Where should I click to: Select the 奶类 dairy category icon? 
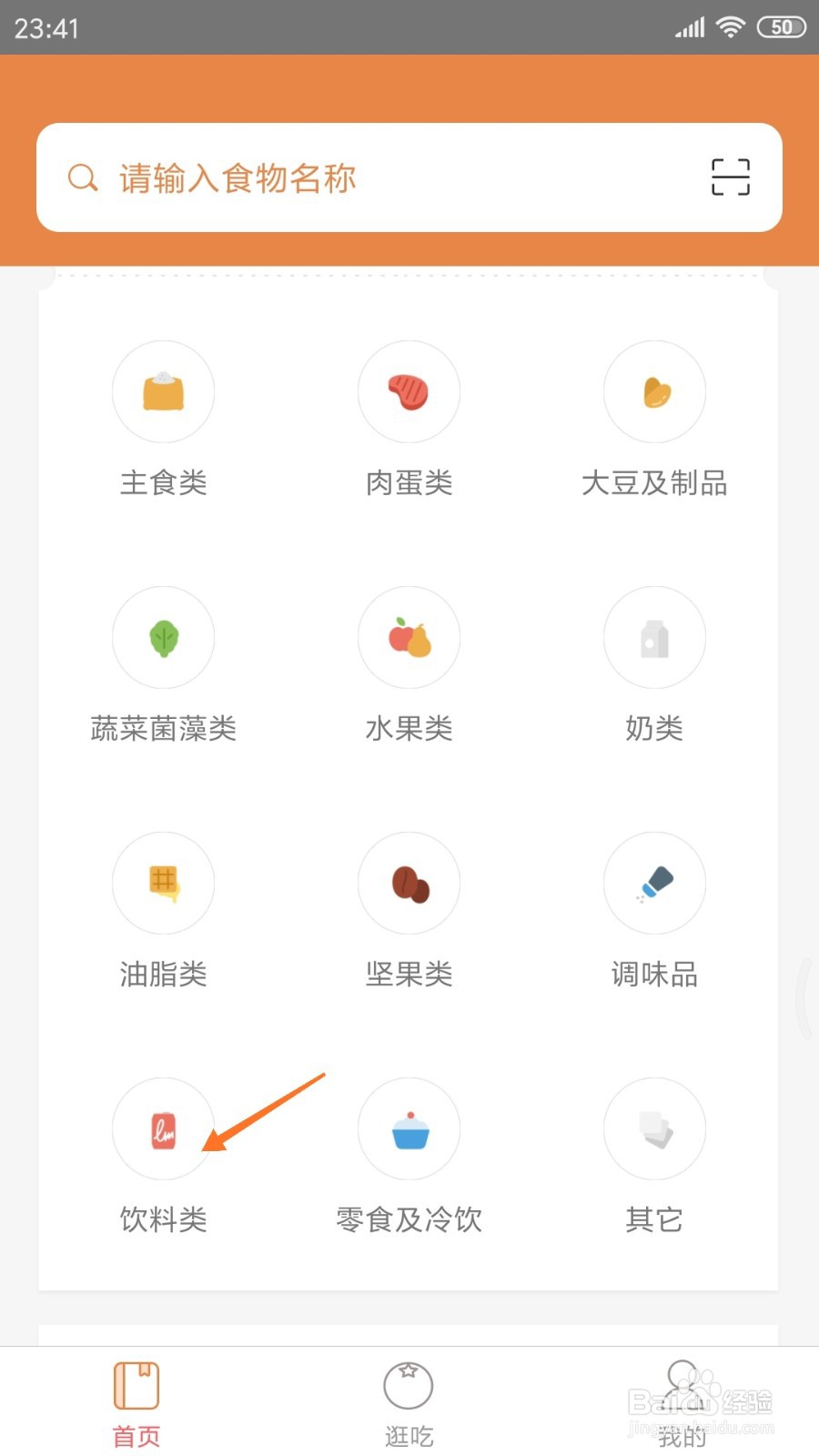pyautogui.click(x=654, y=637)
